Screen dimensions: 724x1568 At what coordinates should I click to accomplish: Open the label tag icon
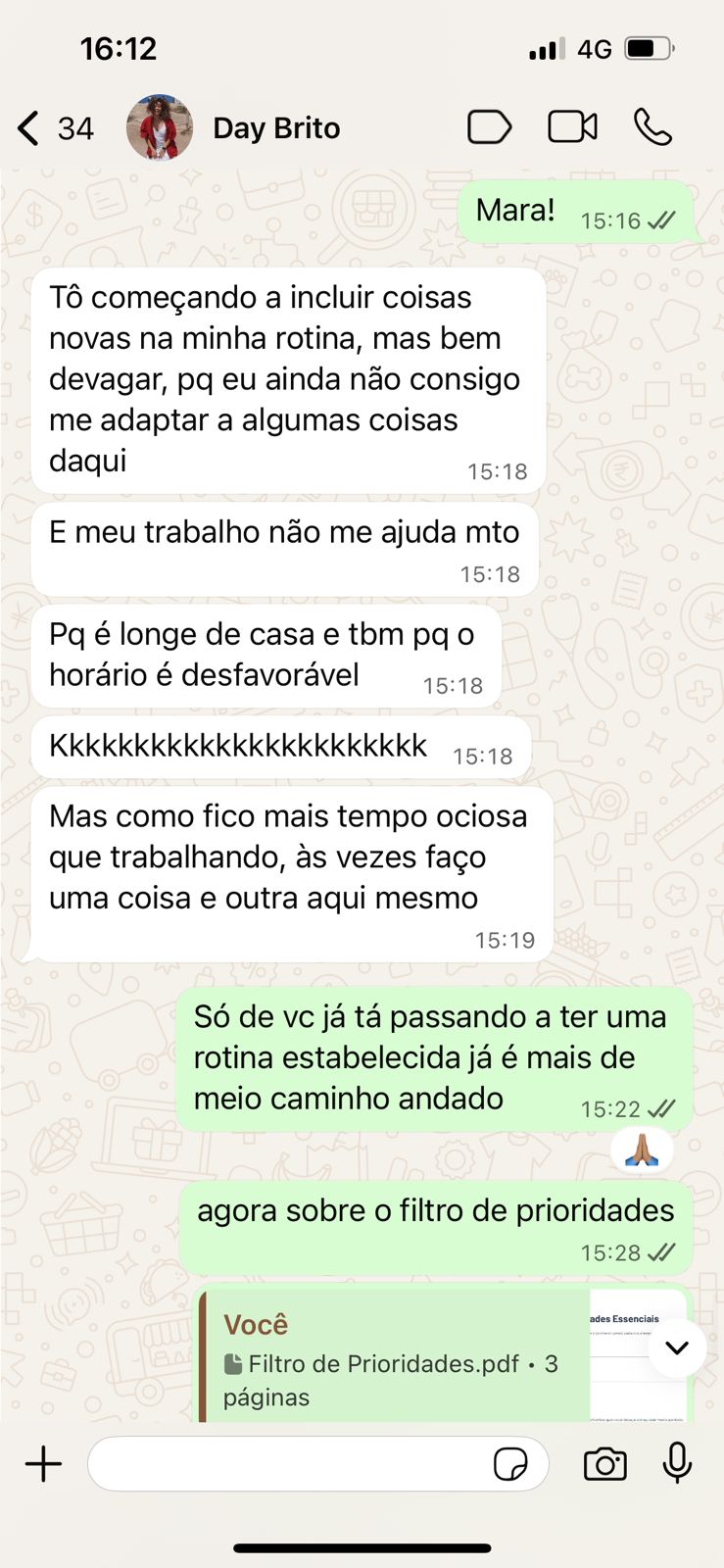tap(489, 127)
